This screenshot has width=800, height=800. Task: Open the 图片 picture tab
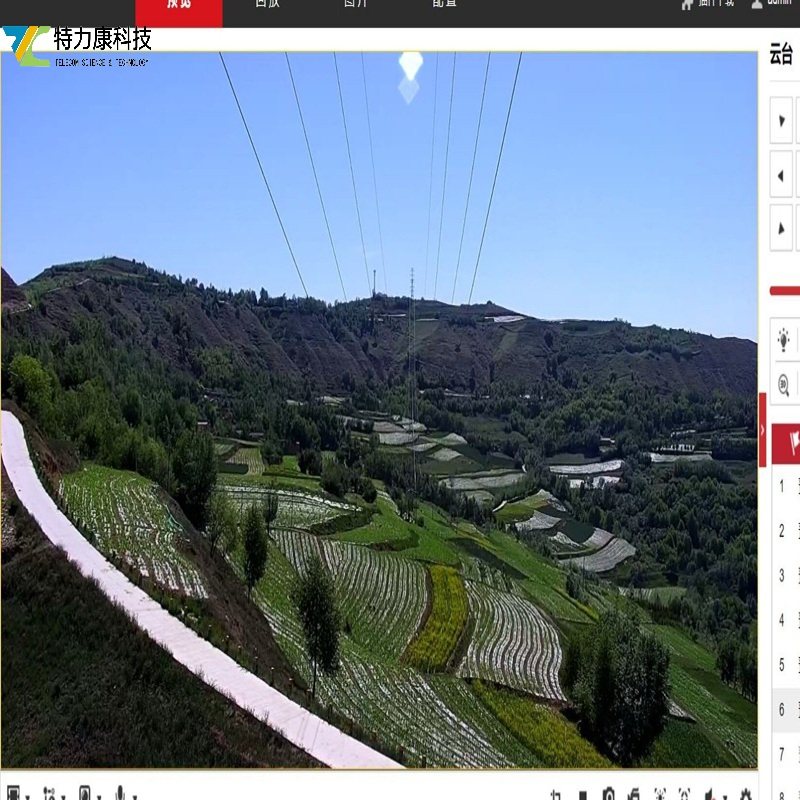point(355,4)
